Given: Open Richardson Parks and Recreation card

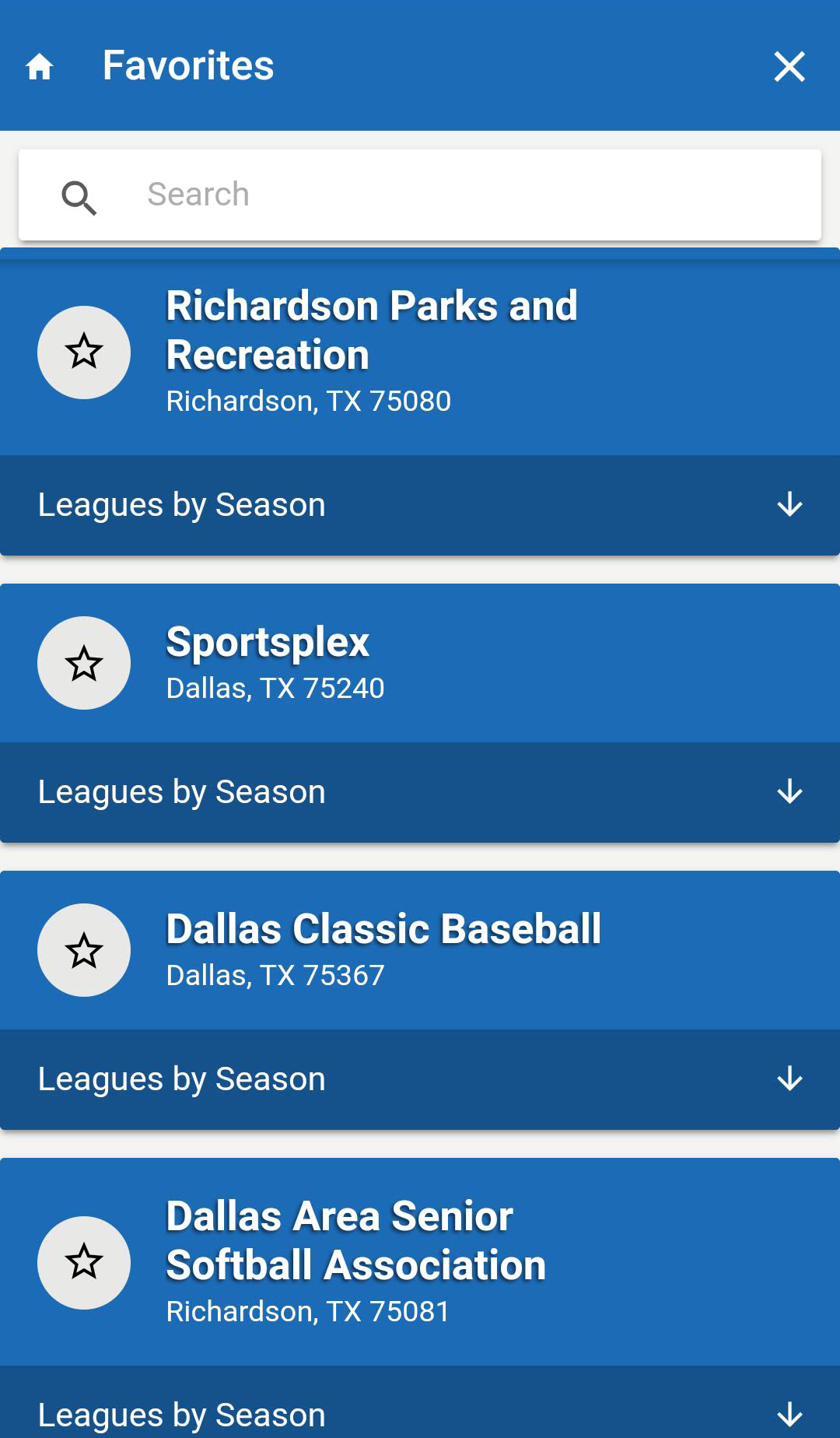Looking at the screenshot, I should click(x=420, y=352).
